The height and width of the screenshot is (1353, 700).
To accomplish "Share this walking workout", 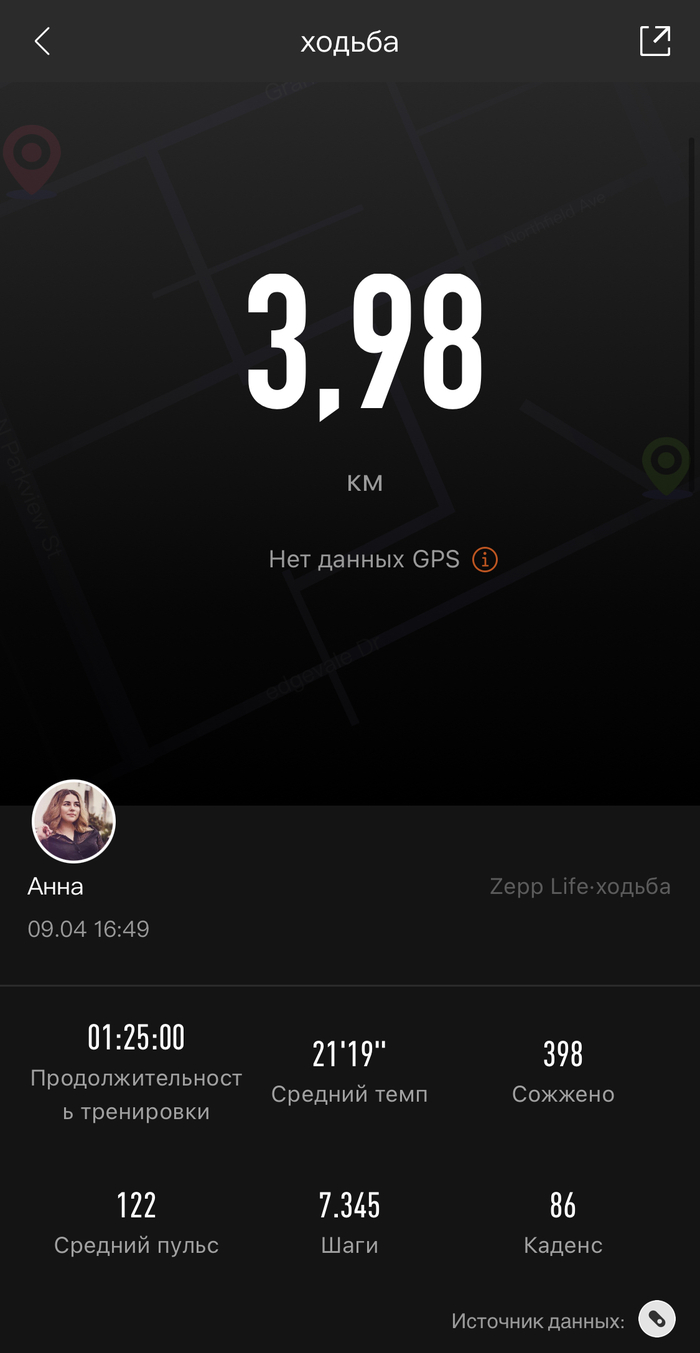I will point(655,41).
